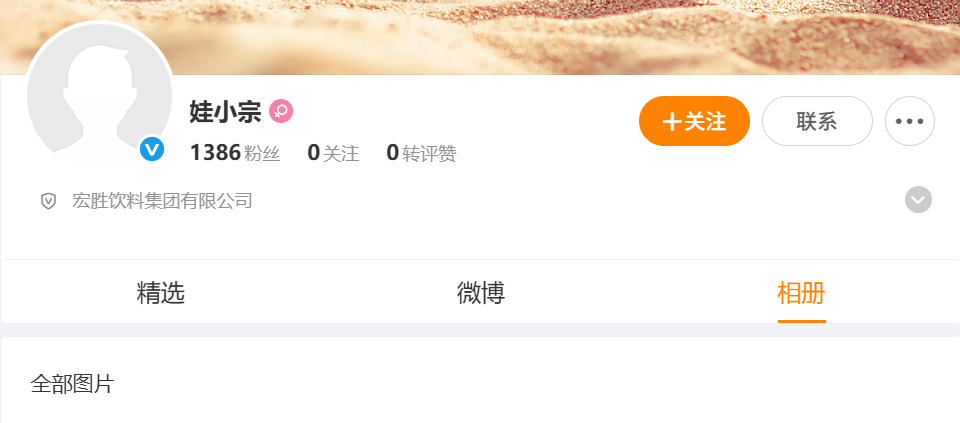
Task: Switch to the 微博 tab
Action: point(481,293)
